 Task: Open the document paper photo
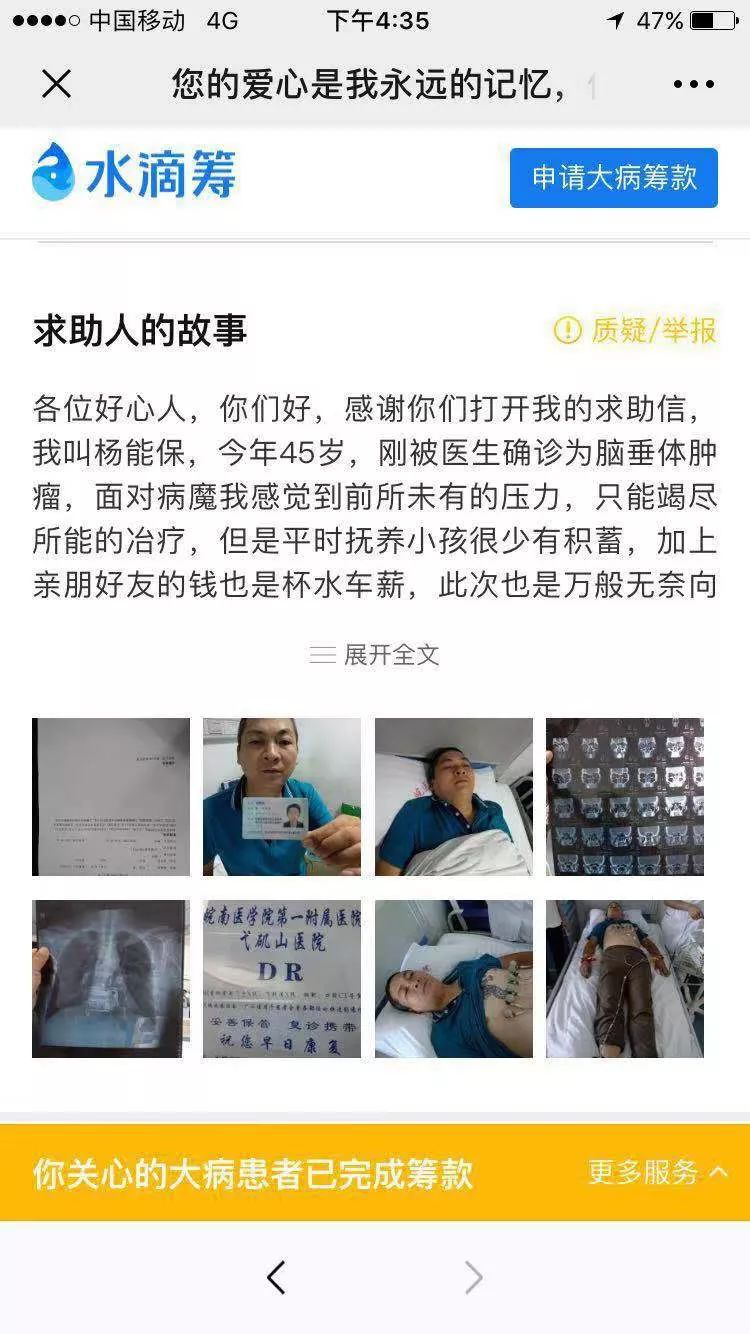(111, 797)
